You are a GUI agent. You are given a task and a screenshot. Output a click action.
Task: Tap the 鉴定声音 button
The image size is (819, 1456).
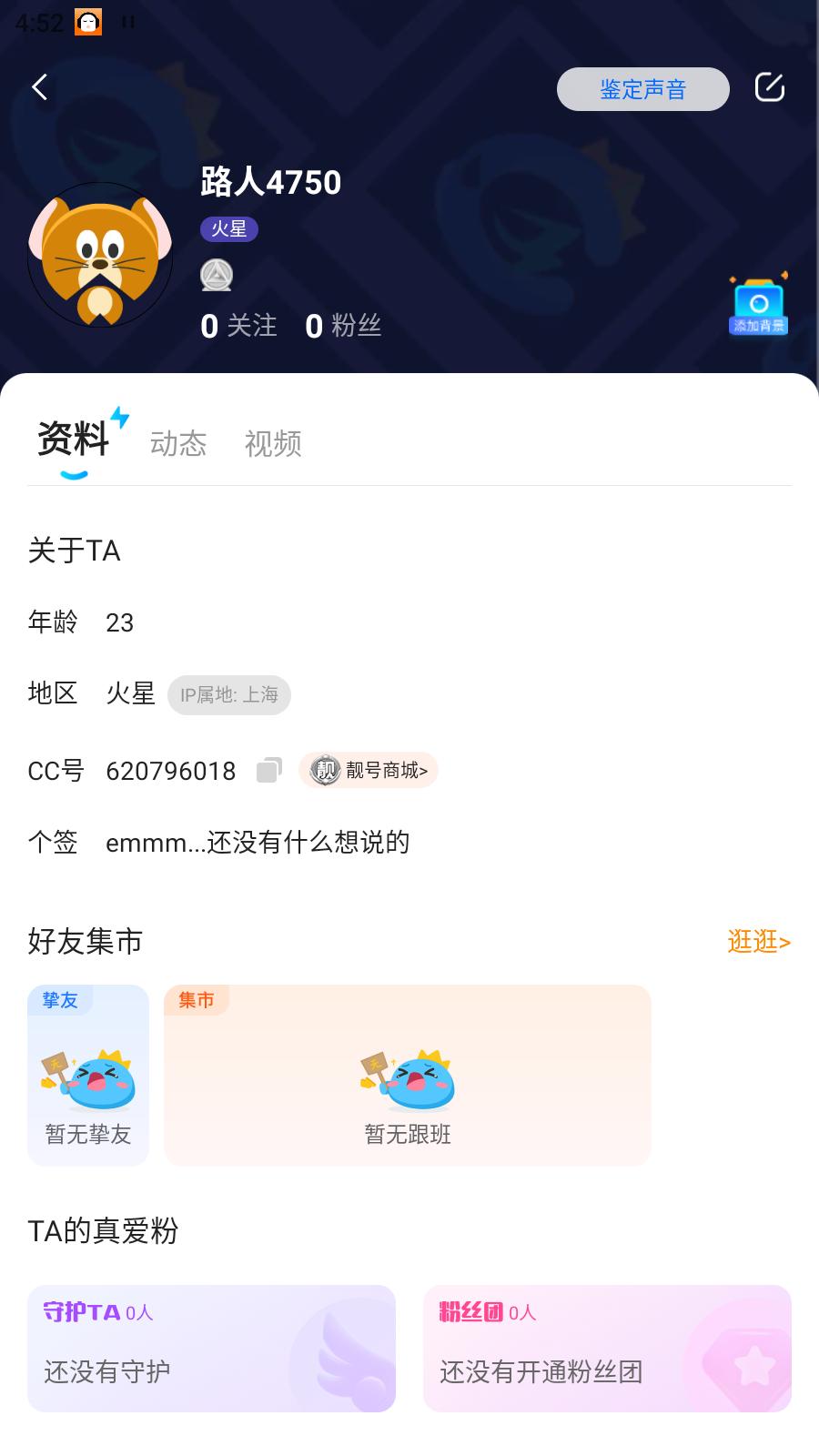(x=642, y=89)
